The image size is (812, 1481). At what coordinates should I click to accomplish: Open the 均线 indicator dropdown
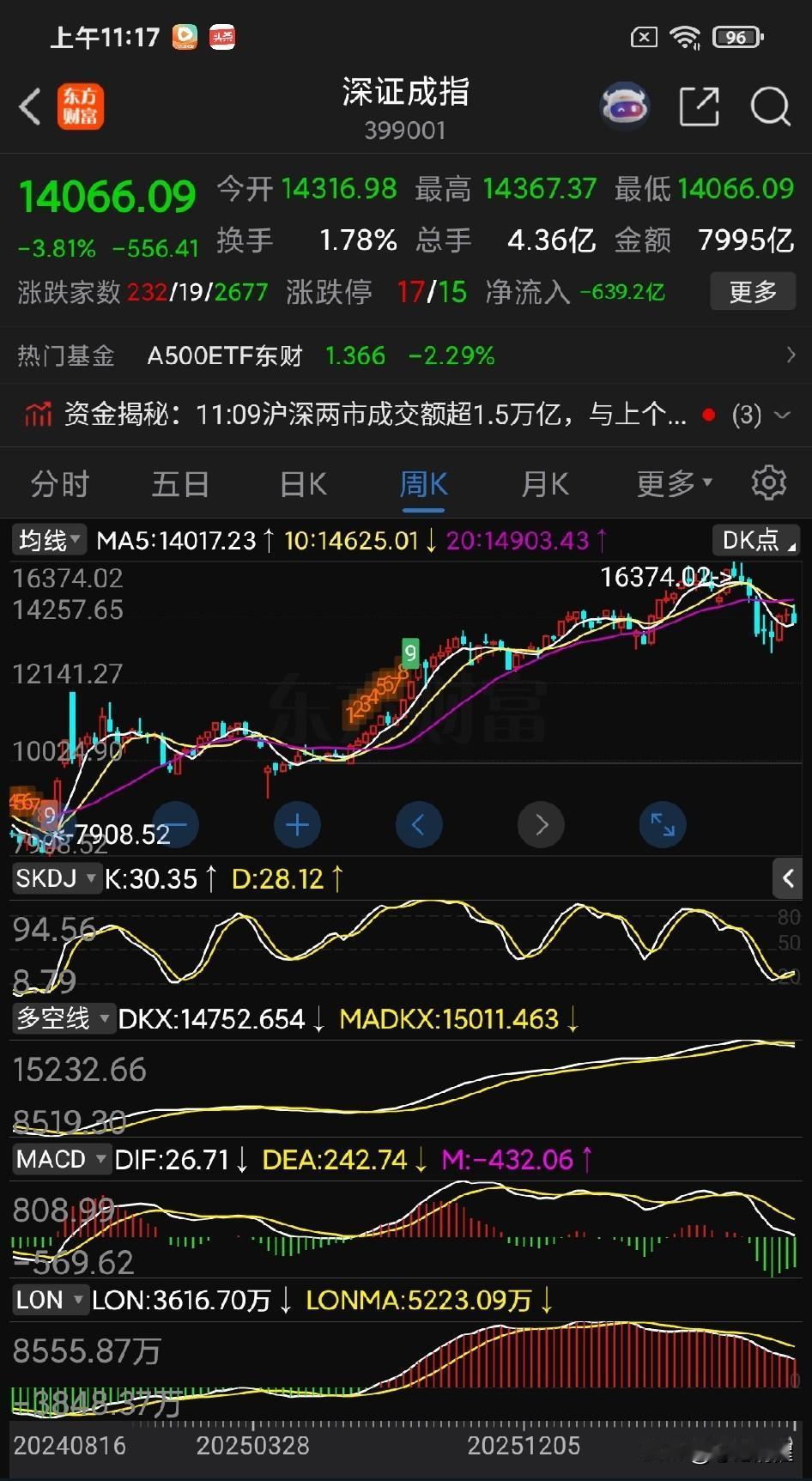pos(50,540)
